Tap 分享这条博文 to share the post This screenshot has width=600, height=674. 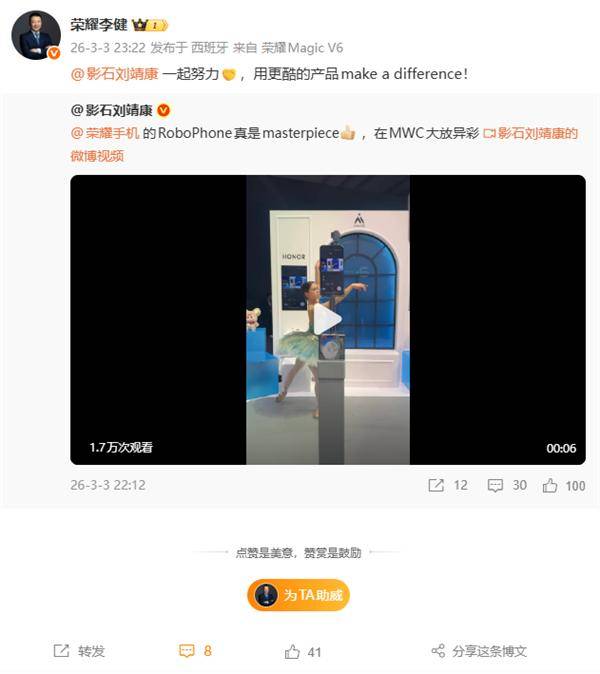[x=478, y=651]
